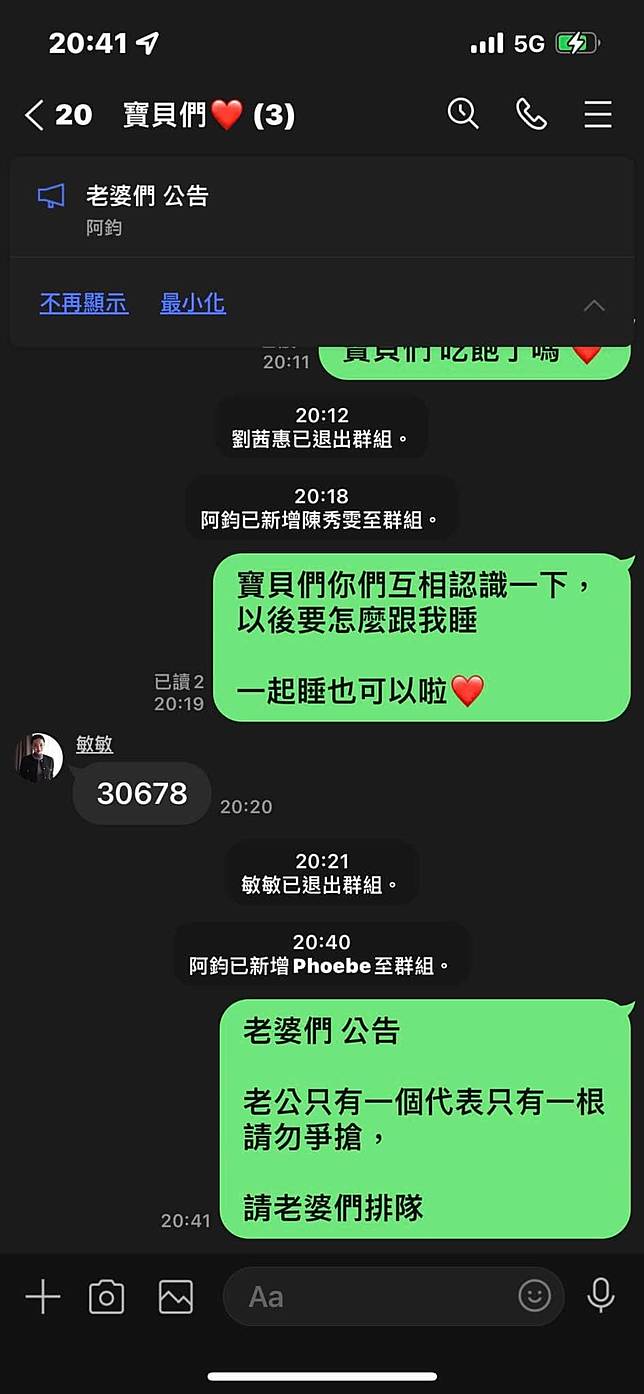
Task: Start a call with the group
Action: click(531, 114)
